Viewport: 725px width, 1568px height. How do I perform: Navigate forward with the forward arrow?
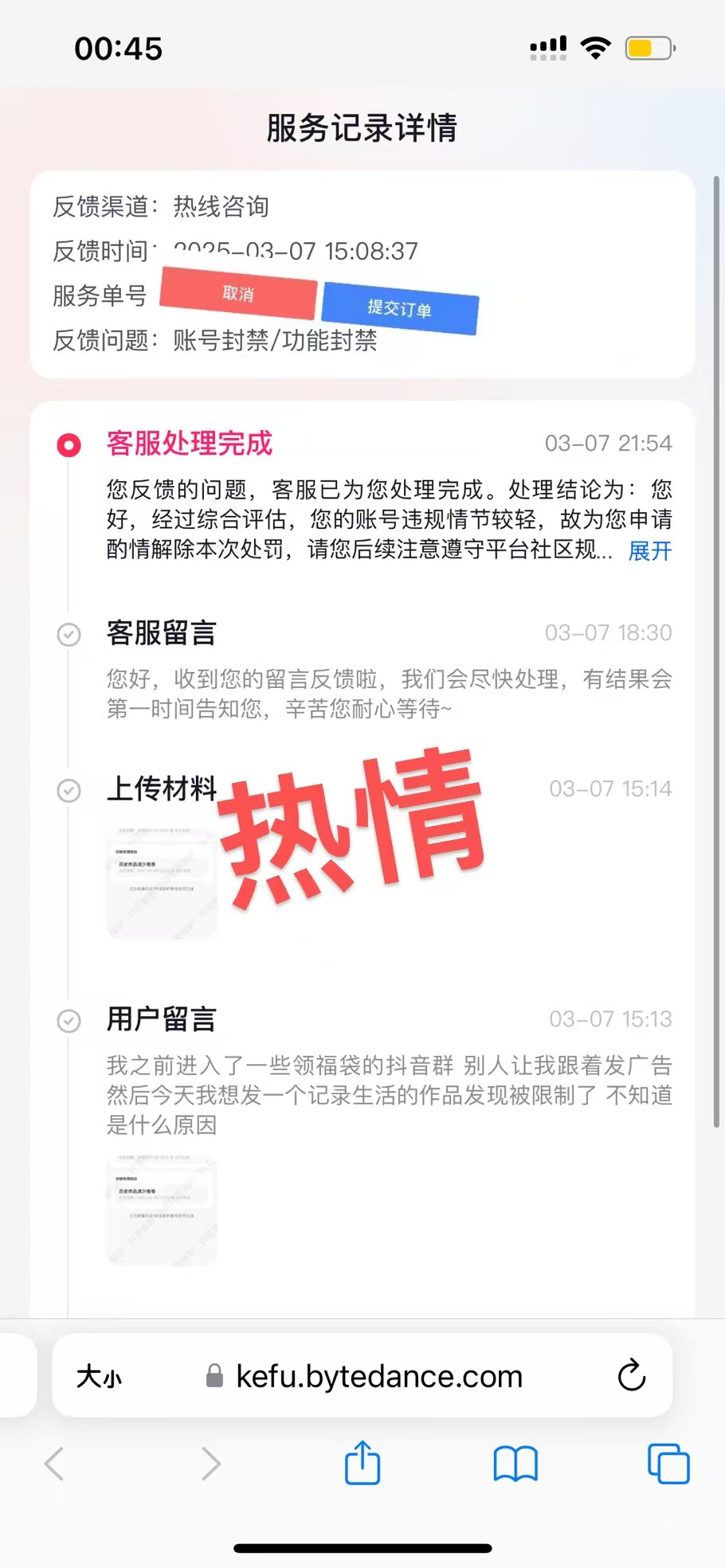point(210,1464)
